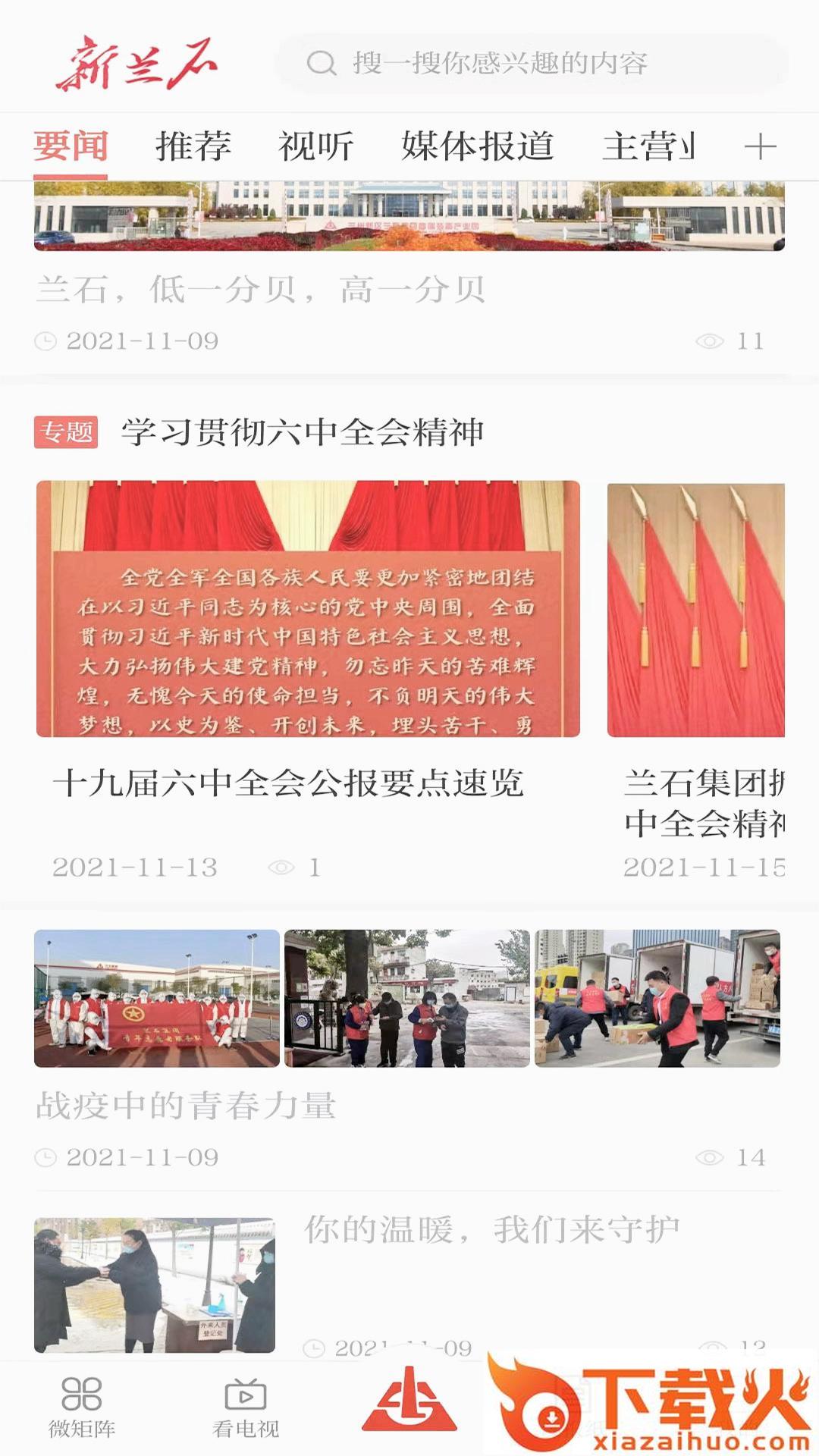
Task: Select the 要闻 tab
Action: (71, 146)
